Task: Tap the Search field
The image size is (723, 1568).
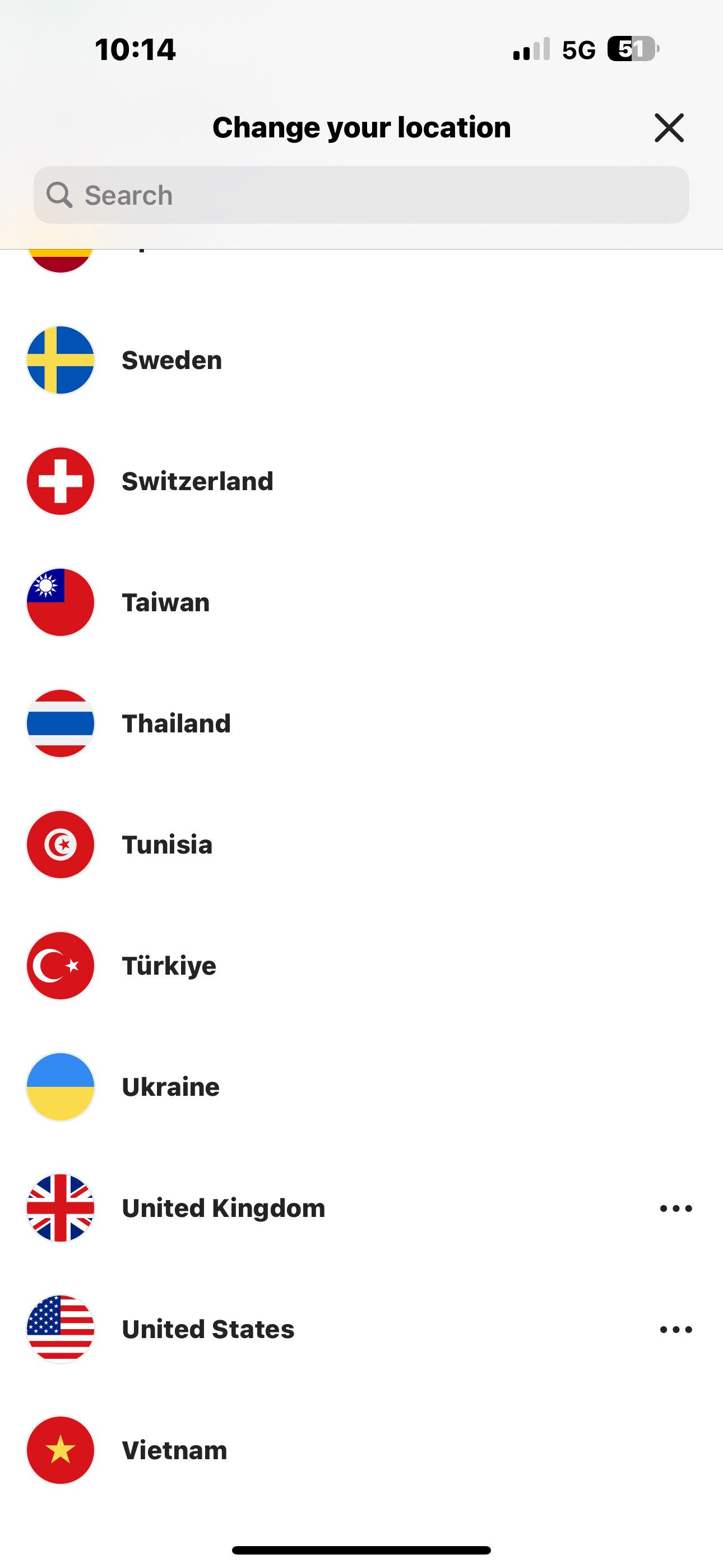Action: pyautogui.click(x=361, y=195)
